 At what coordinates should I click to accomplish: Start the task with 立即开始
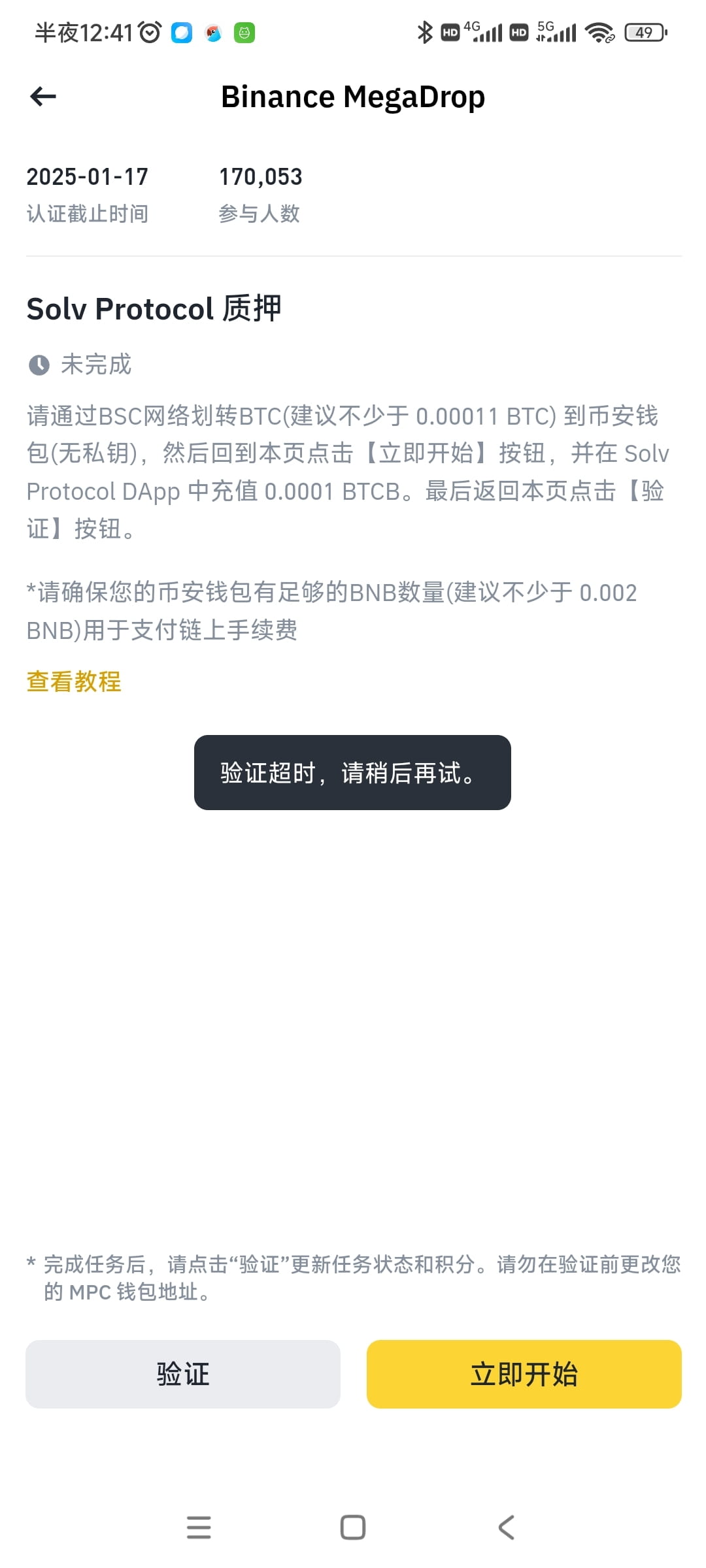click(x=524, y=1374)
